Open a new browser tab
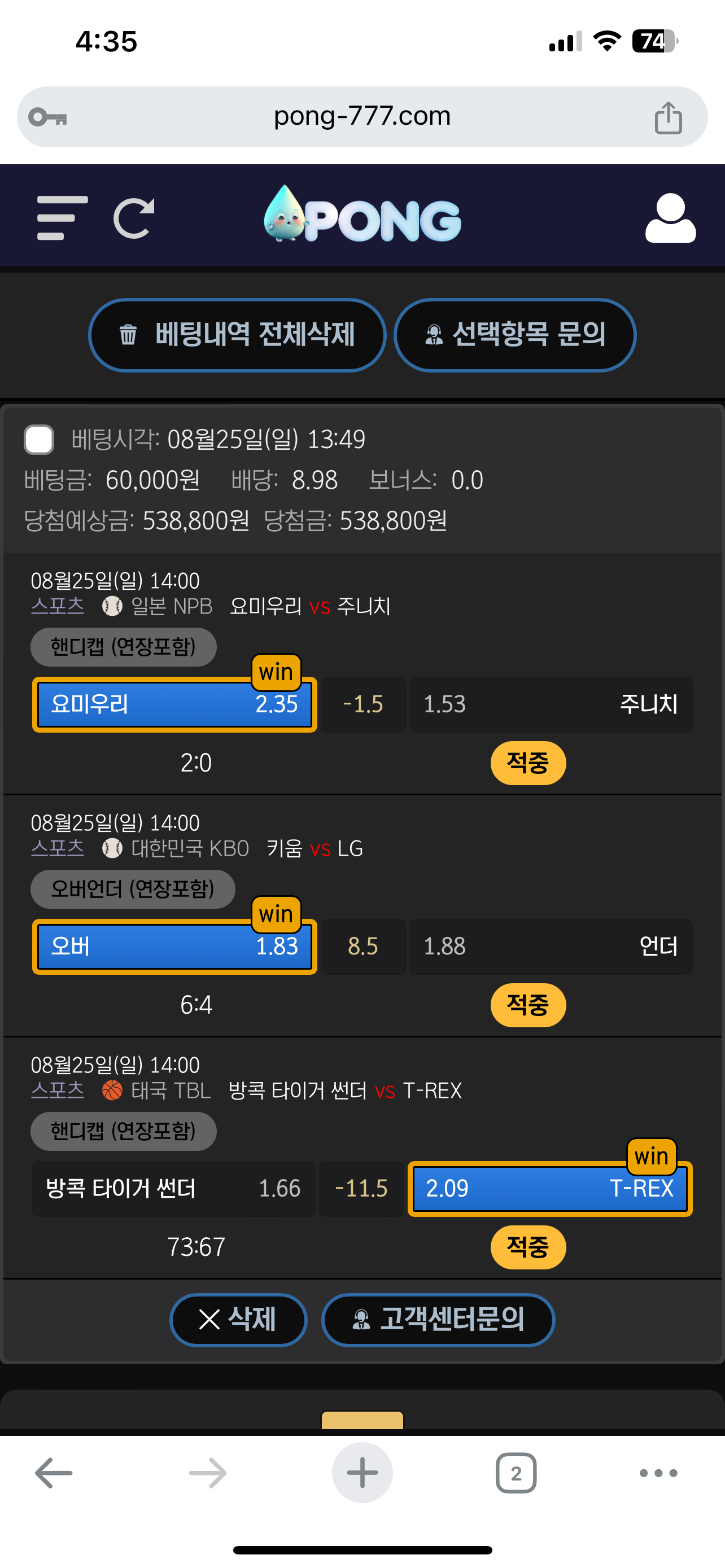The width and height of the screenshot is (725, 1568). tap(362, 1473)
